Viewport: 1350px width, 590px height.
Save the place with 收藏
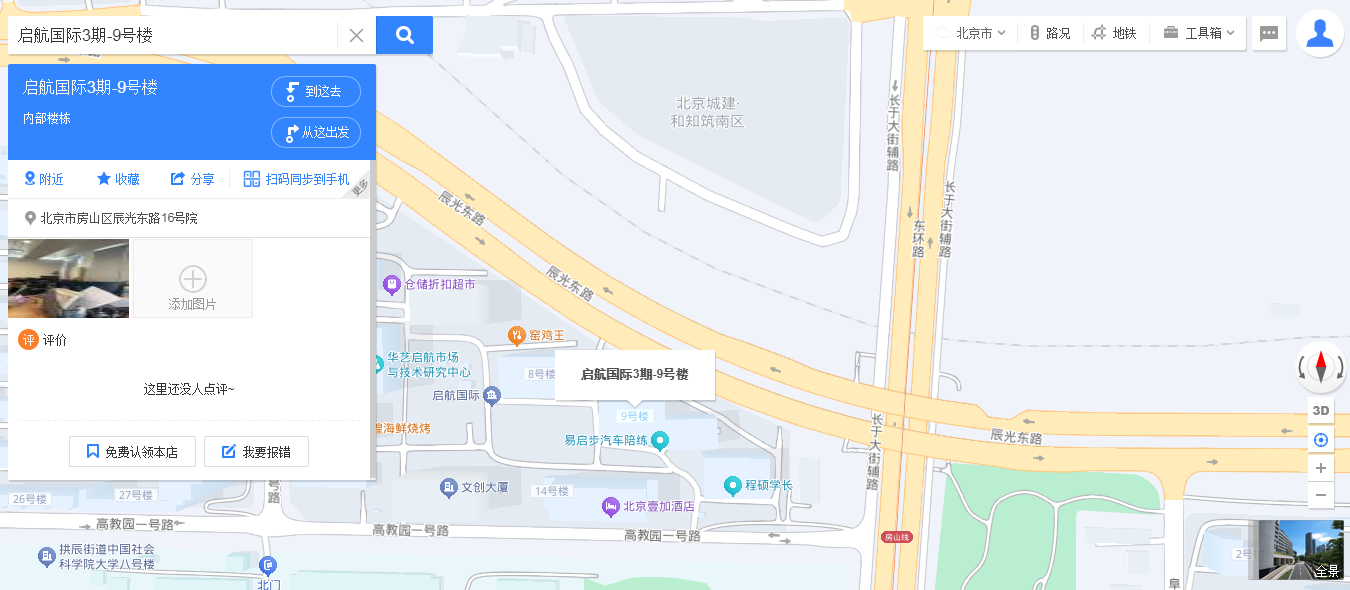click(x=118, y=179)
